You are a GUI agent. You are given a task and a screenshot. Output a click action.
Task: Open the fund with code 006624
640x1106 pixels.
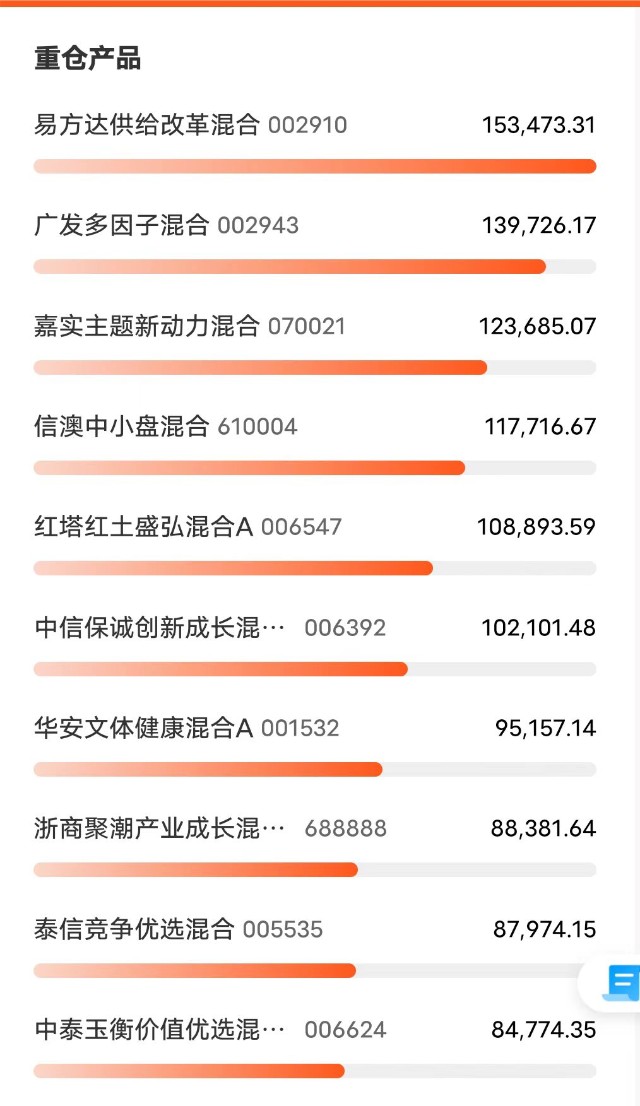315,1048
